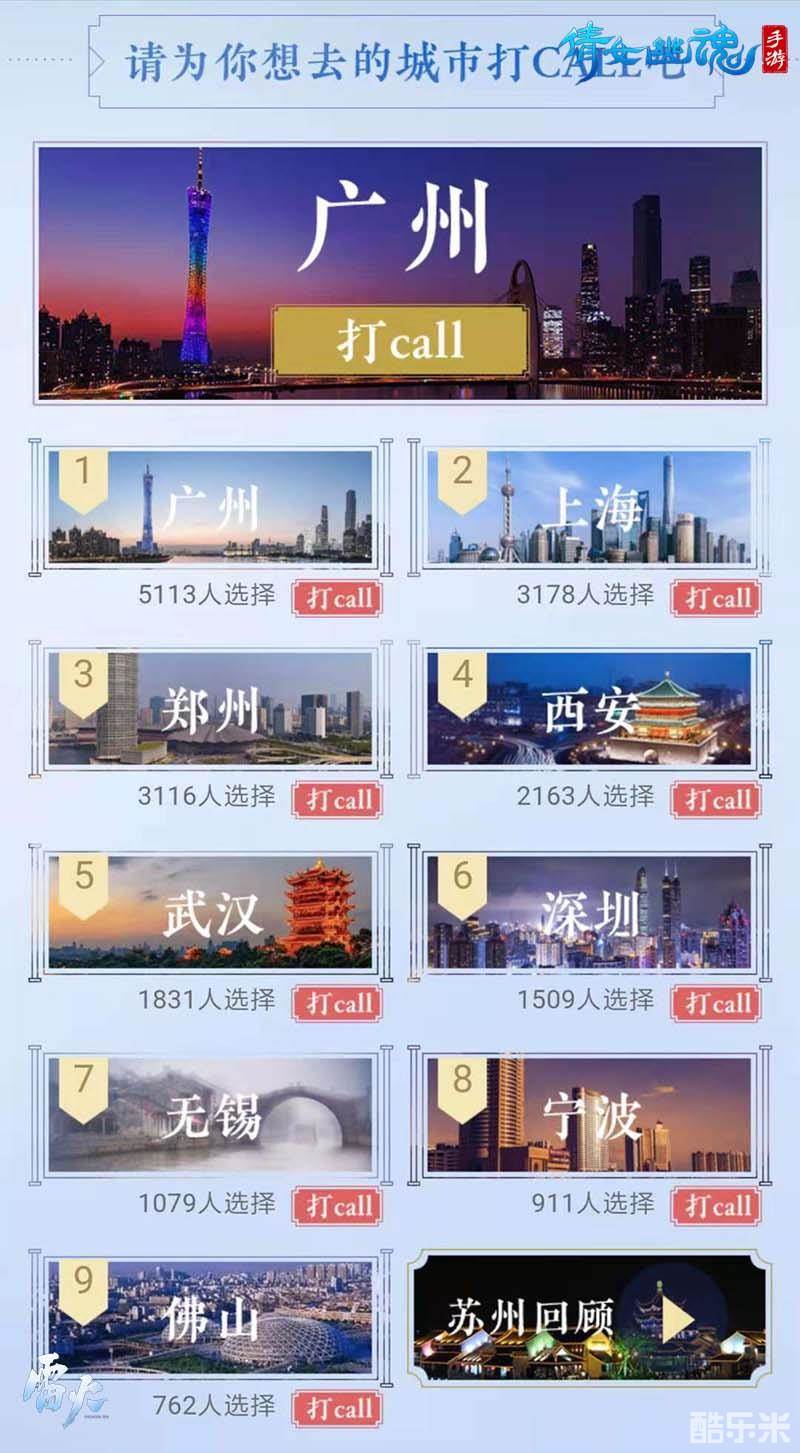Vote 打call for 武汉

337,1003
